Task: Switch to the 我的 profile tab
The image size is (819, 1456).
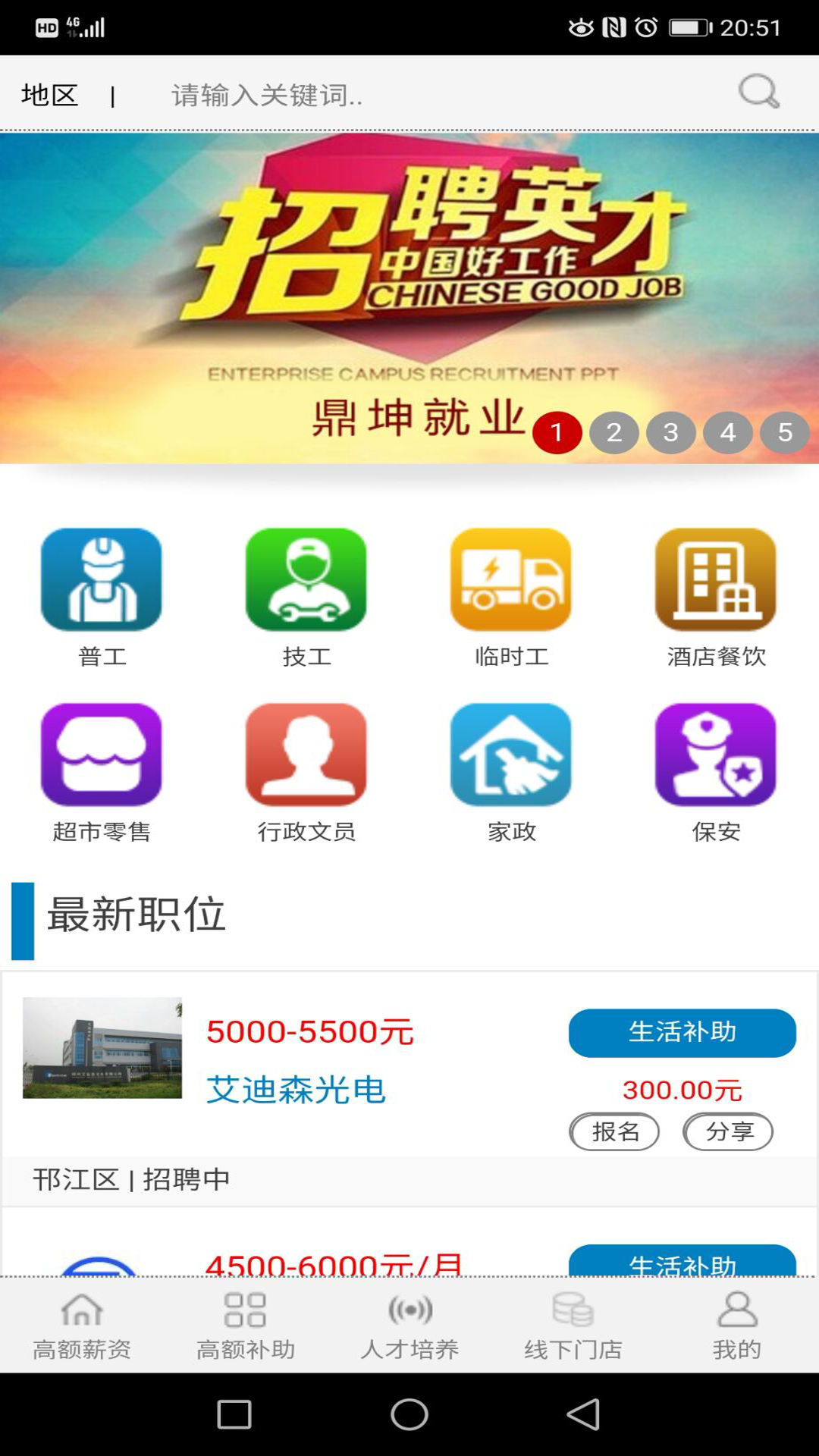Action: pos(736,1326)
